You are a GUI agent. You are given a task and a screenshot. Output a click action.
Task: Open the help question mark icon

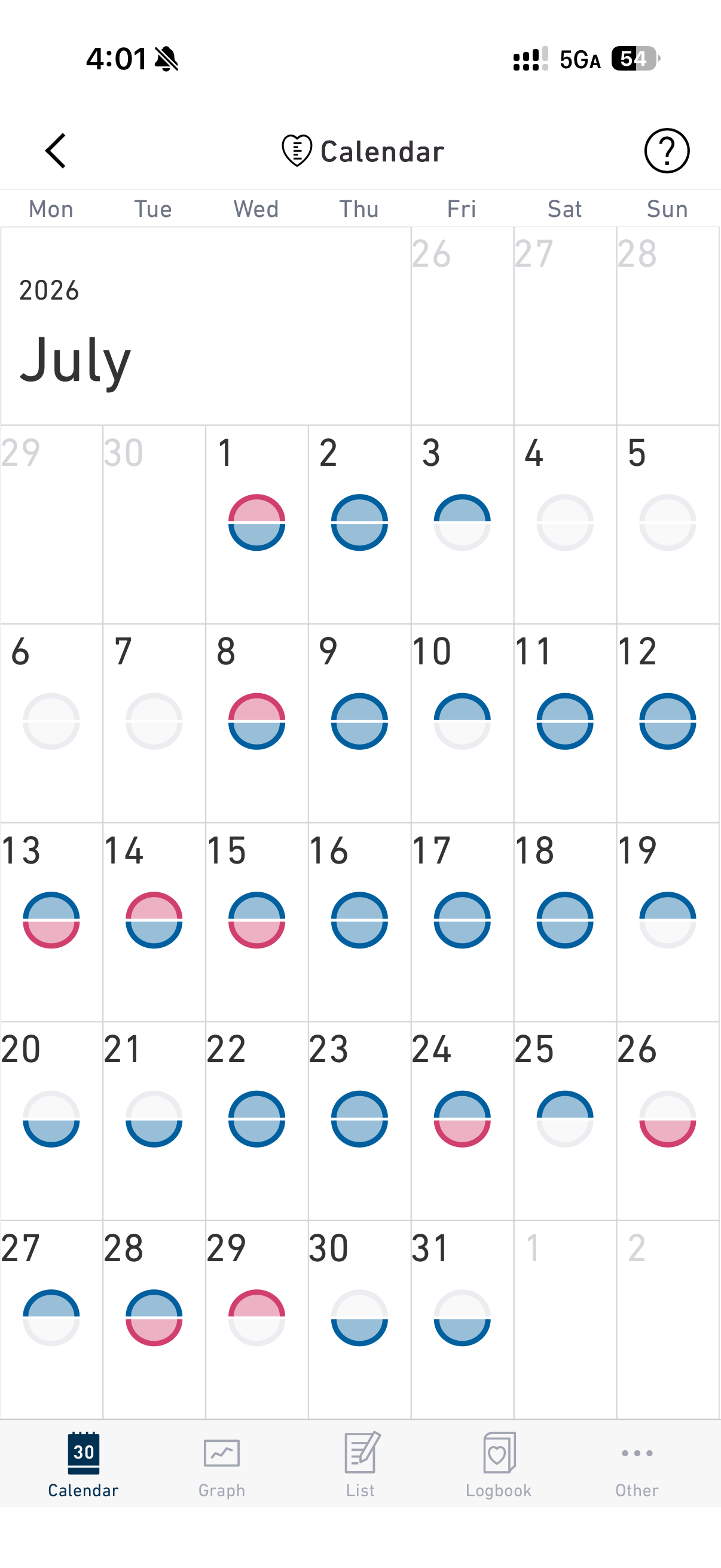(x=667, y=150)
